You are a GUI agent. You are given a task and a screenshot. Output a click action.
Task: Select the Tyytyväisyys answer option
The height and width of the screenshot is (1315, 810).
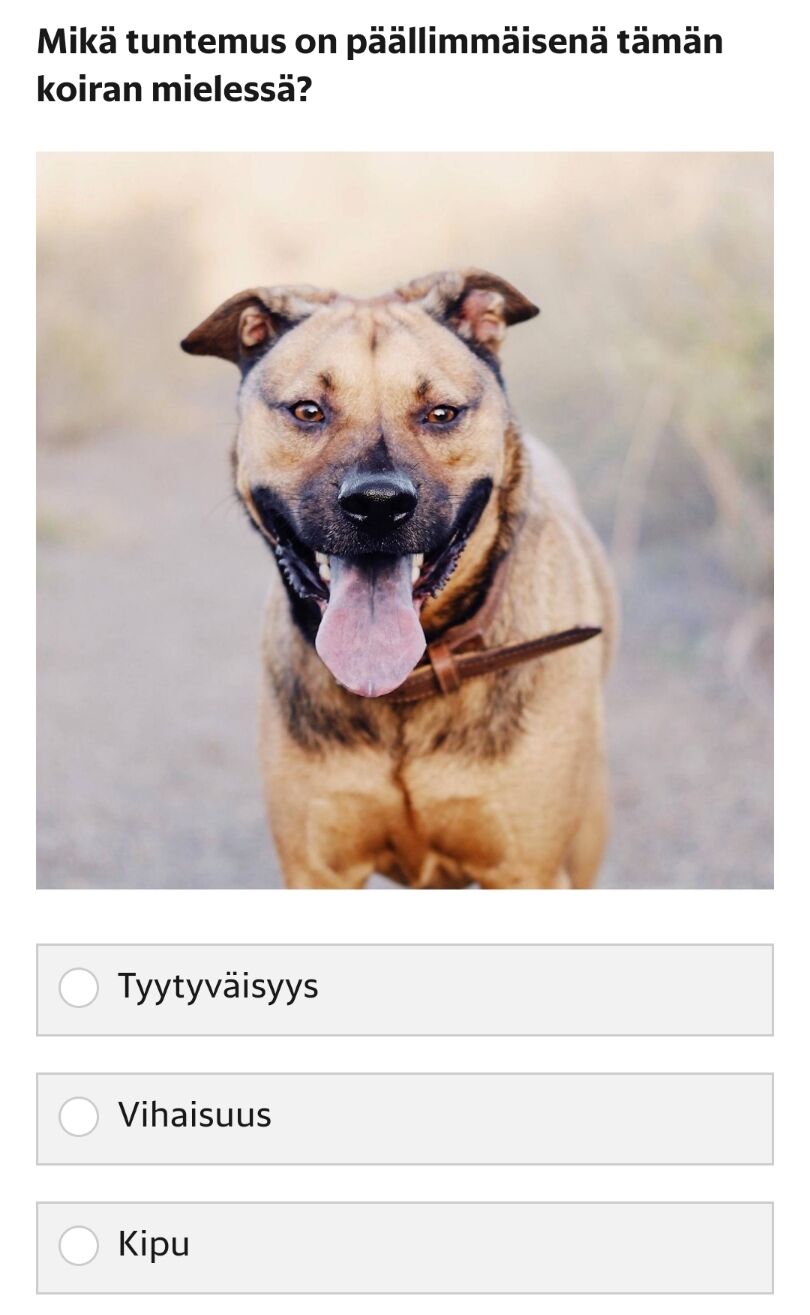[x=79, y=988]
